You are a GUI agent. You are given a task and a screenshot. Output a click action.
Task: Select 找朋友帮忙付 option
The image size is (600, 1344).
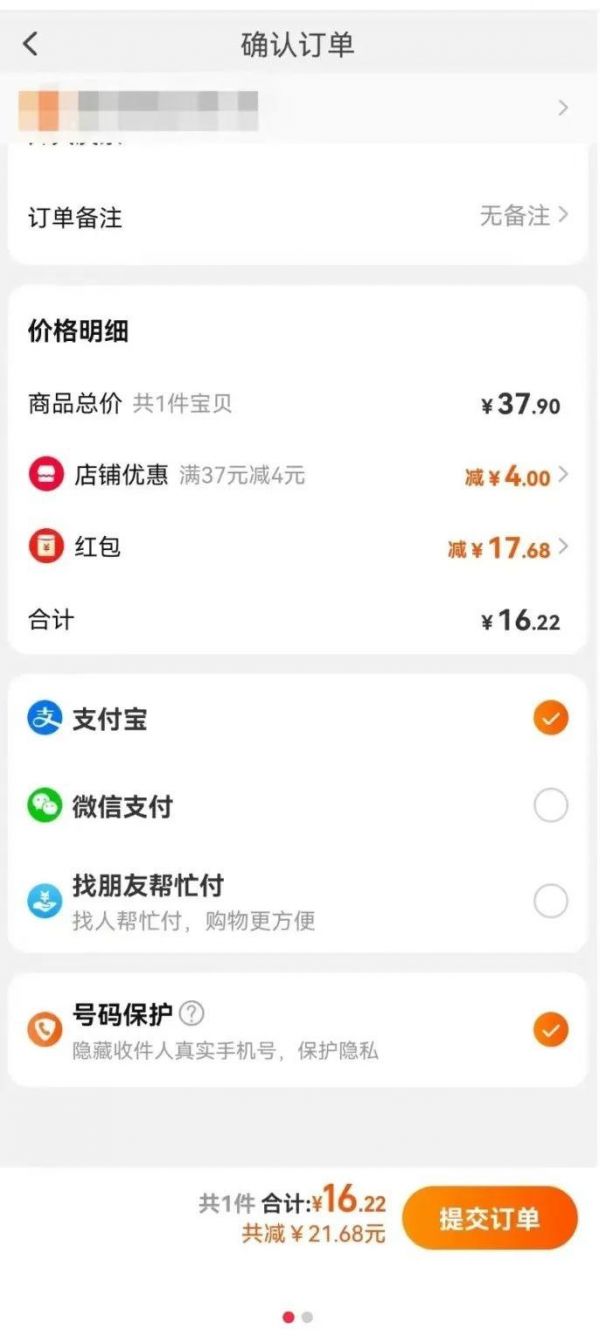tap(550, 901)
